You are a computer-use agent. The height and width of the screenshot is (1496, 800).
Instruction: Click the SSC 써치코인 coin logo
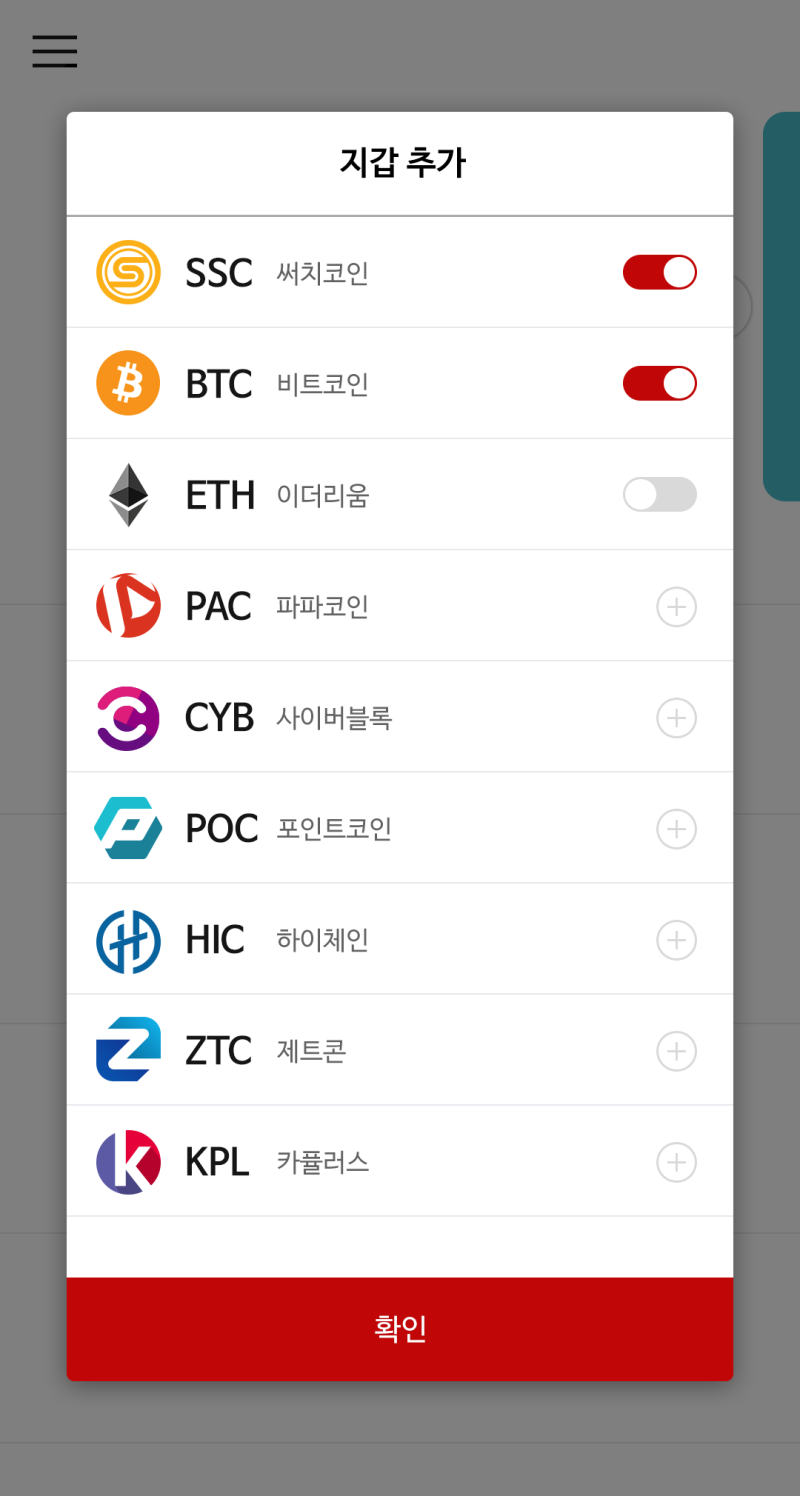[x=127, y=271]
